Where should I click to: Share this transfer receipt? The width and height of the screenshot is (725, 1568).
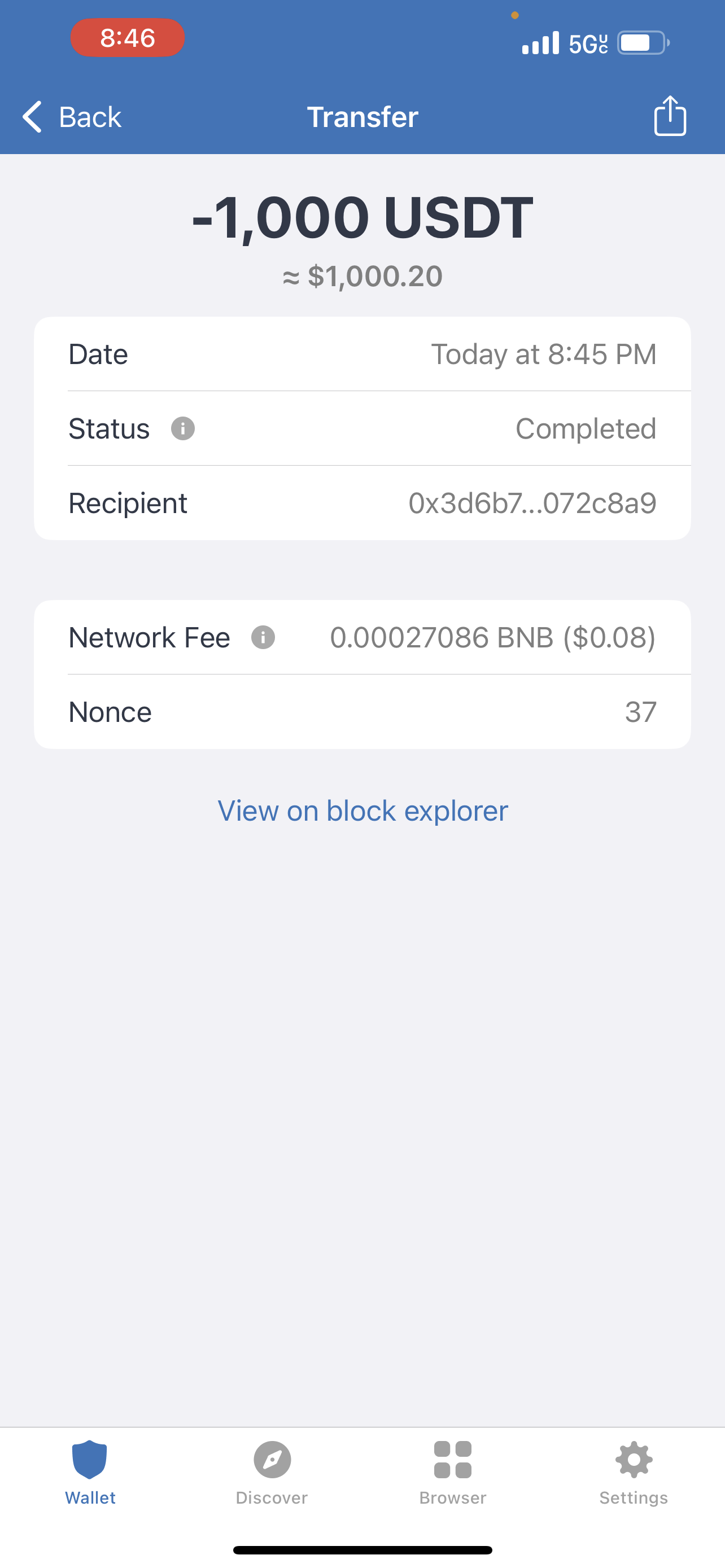tap(670, 116)
